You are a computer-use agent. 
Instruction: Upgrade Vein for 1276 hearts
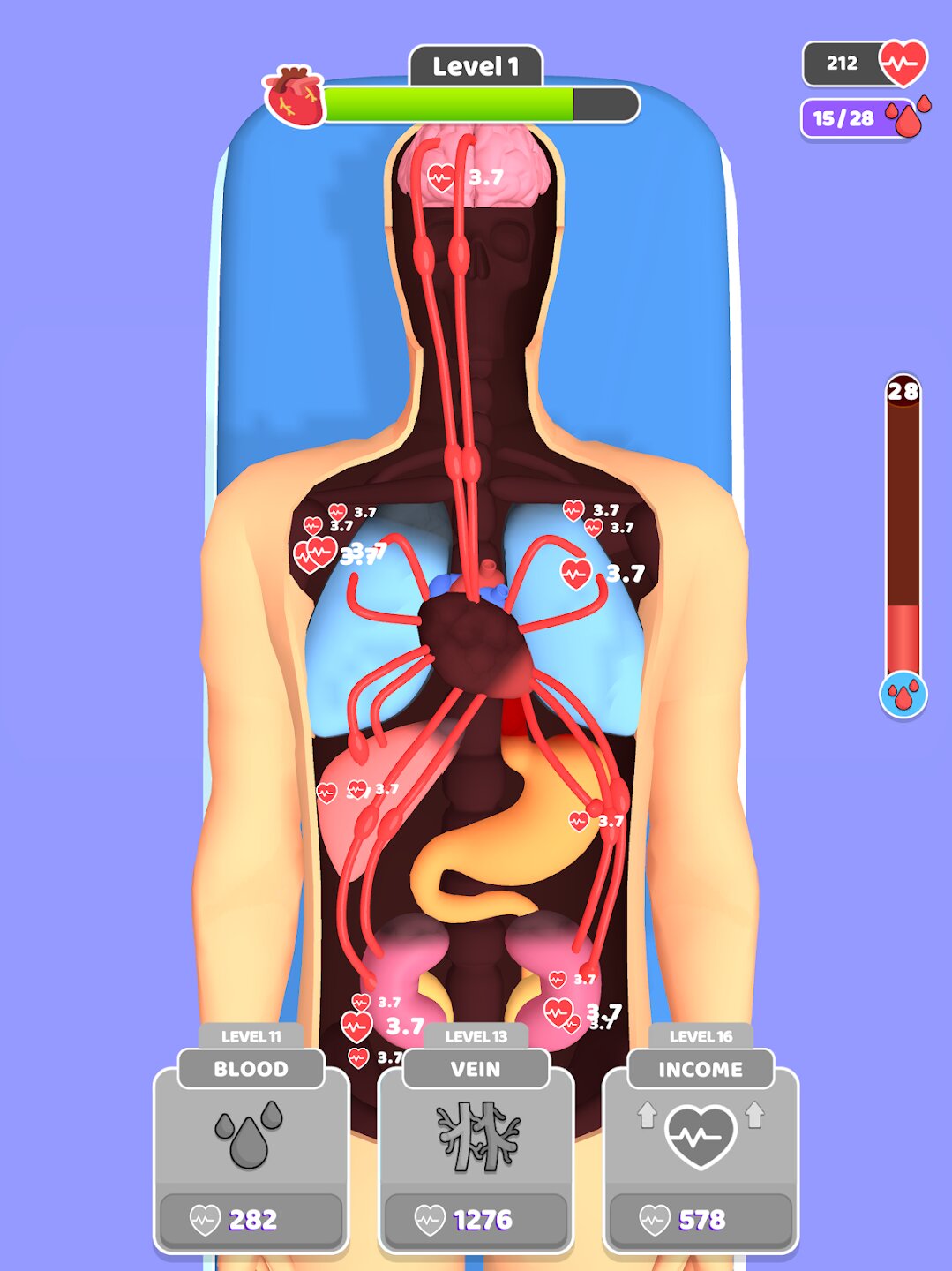click(476, 1218)
